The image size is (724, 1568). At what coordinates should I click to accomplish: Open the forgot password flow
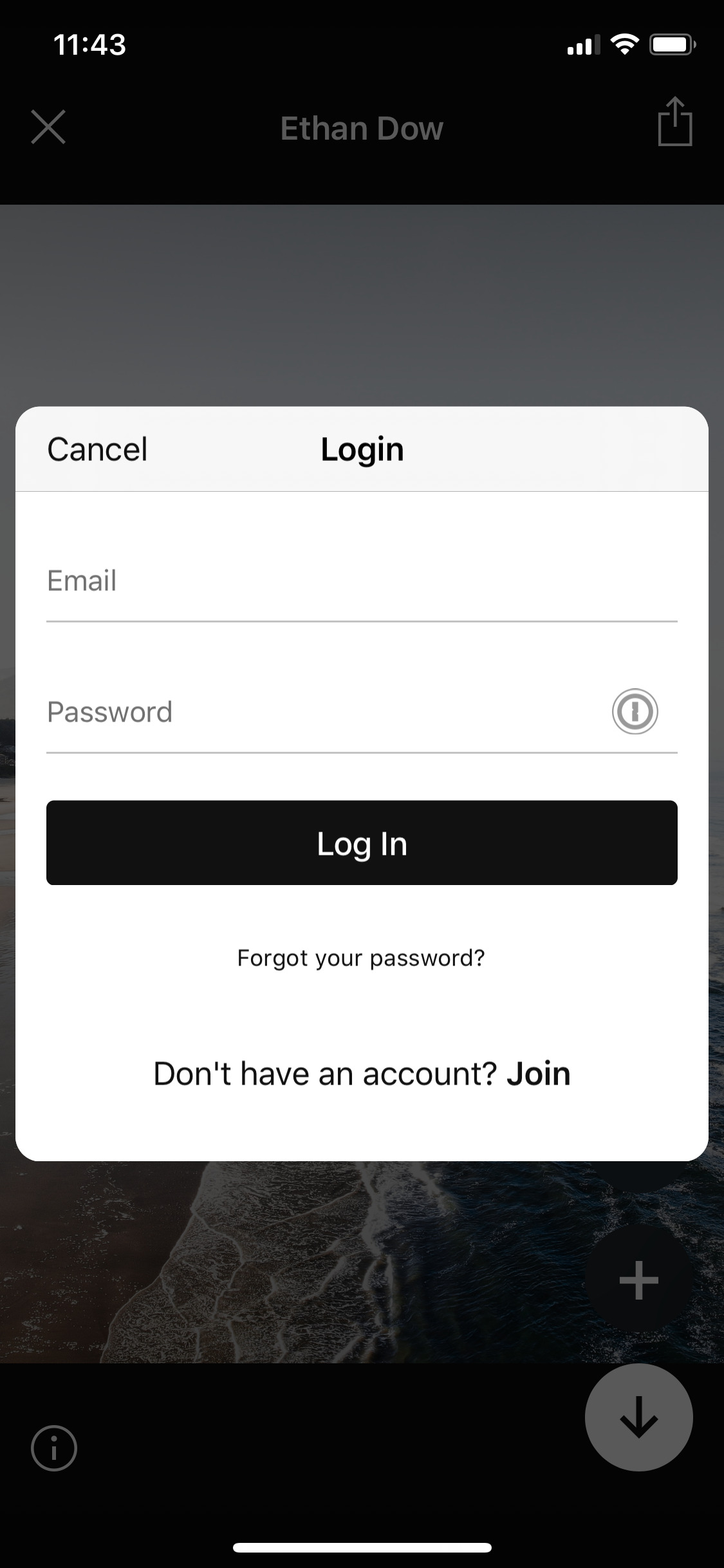tap(362, 958)
